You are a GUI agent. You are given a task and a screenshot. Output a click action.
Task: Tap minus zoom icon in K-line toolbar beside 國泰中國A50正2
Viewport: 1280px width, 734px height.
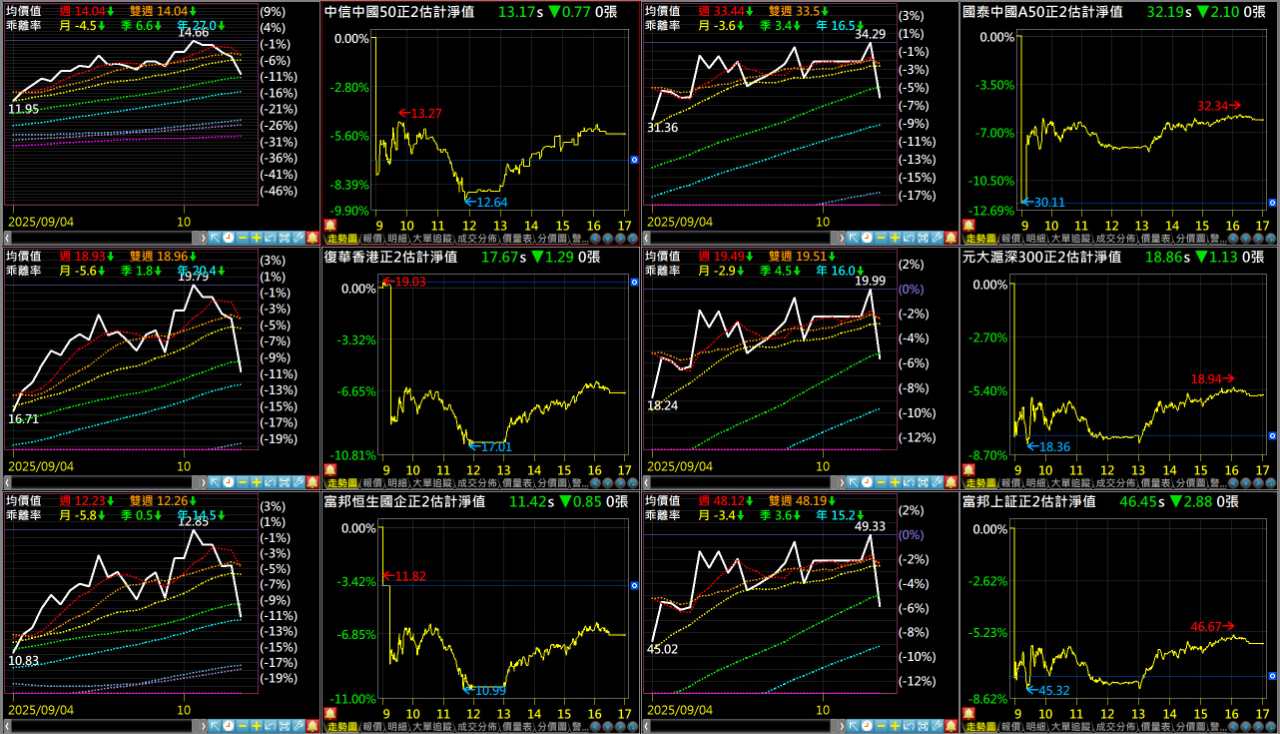(882, 238)
